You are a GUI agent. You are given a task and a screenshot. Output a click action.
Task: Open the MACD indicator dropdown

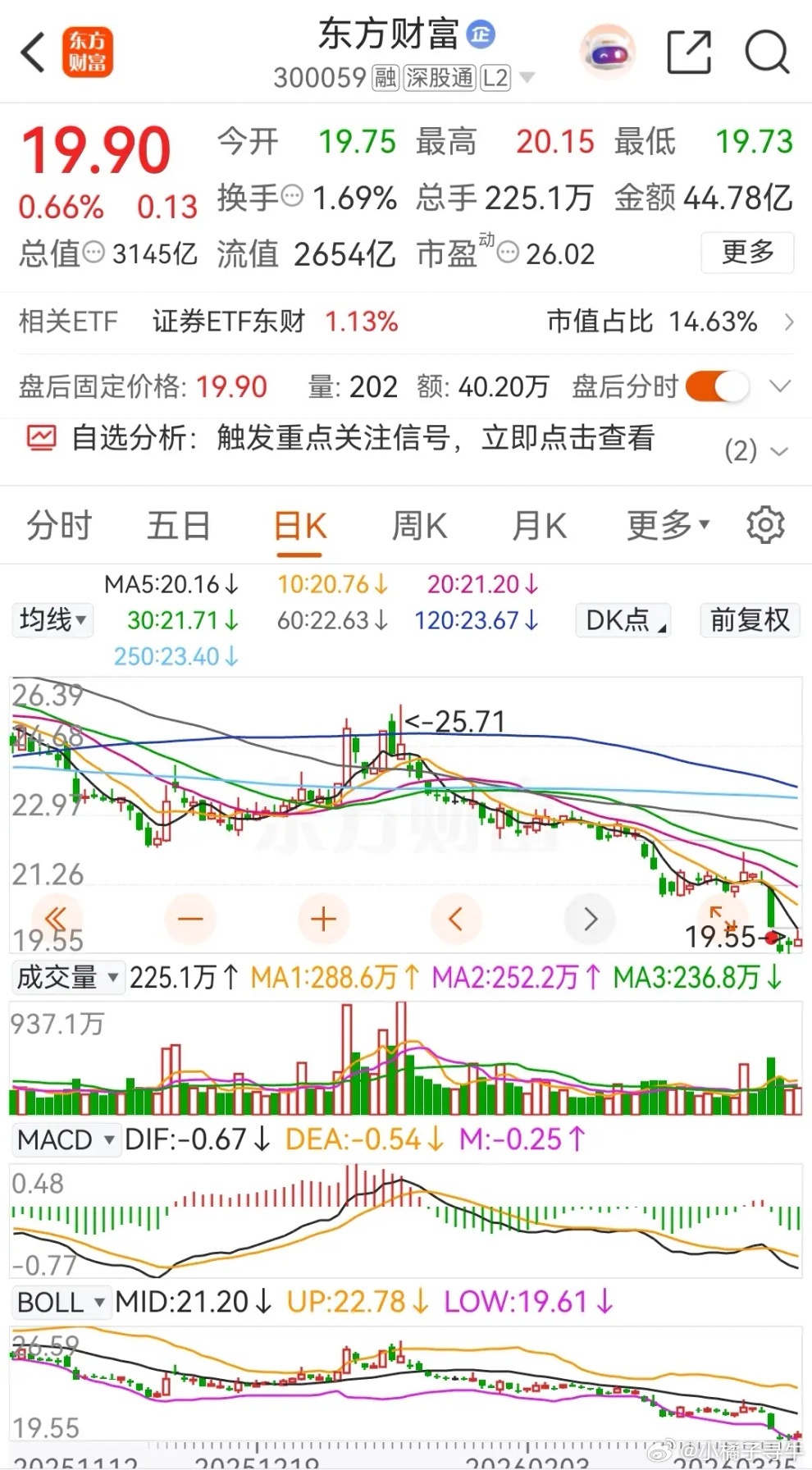pos(66,1139)
